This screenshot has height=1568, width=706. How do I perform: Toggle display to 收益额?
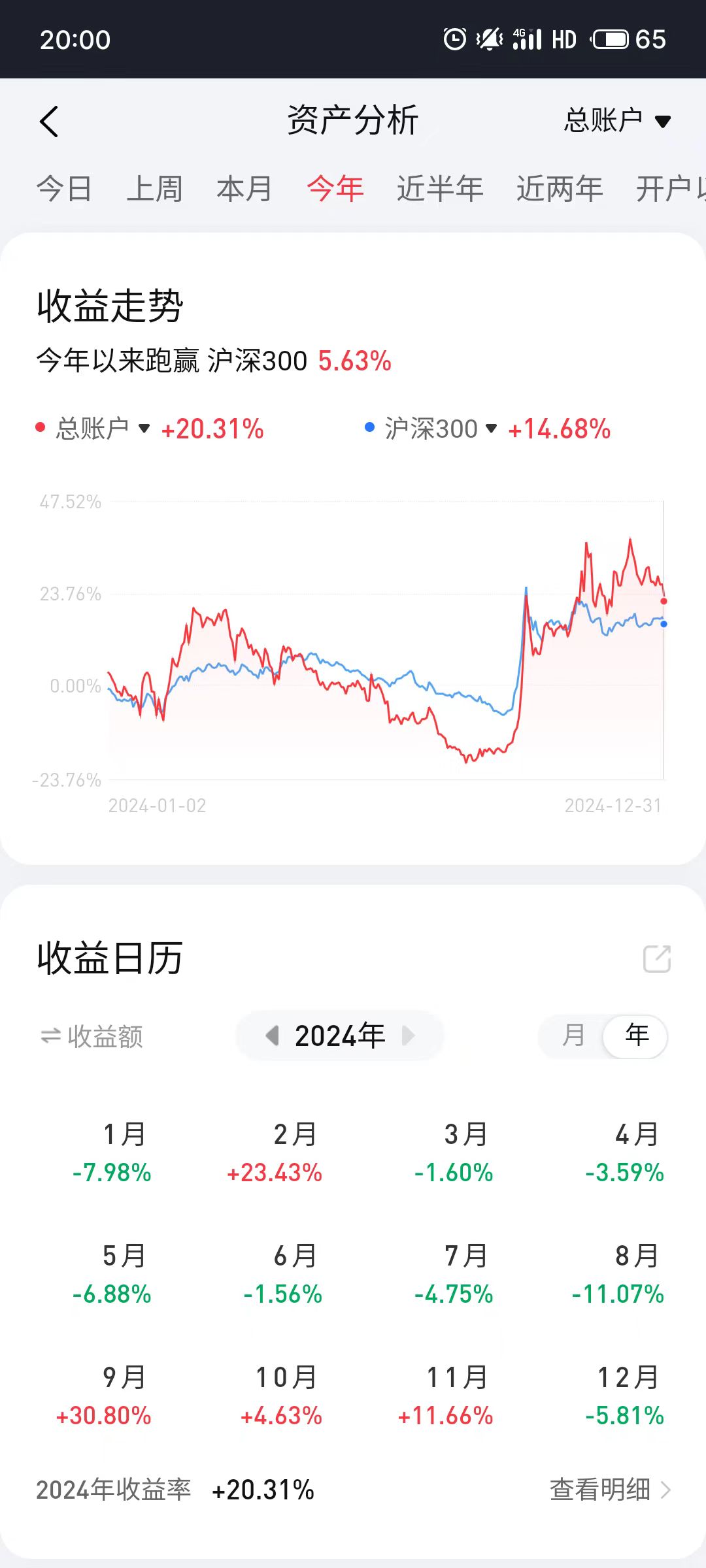pyautogui.click(x=92, y=1036)
